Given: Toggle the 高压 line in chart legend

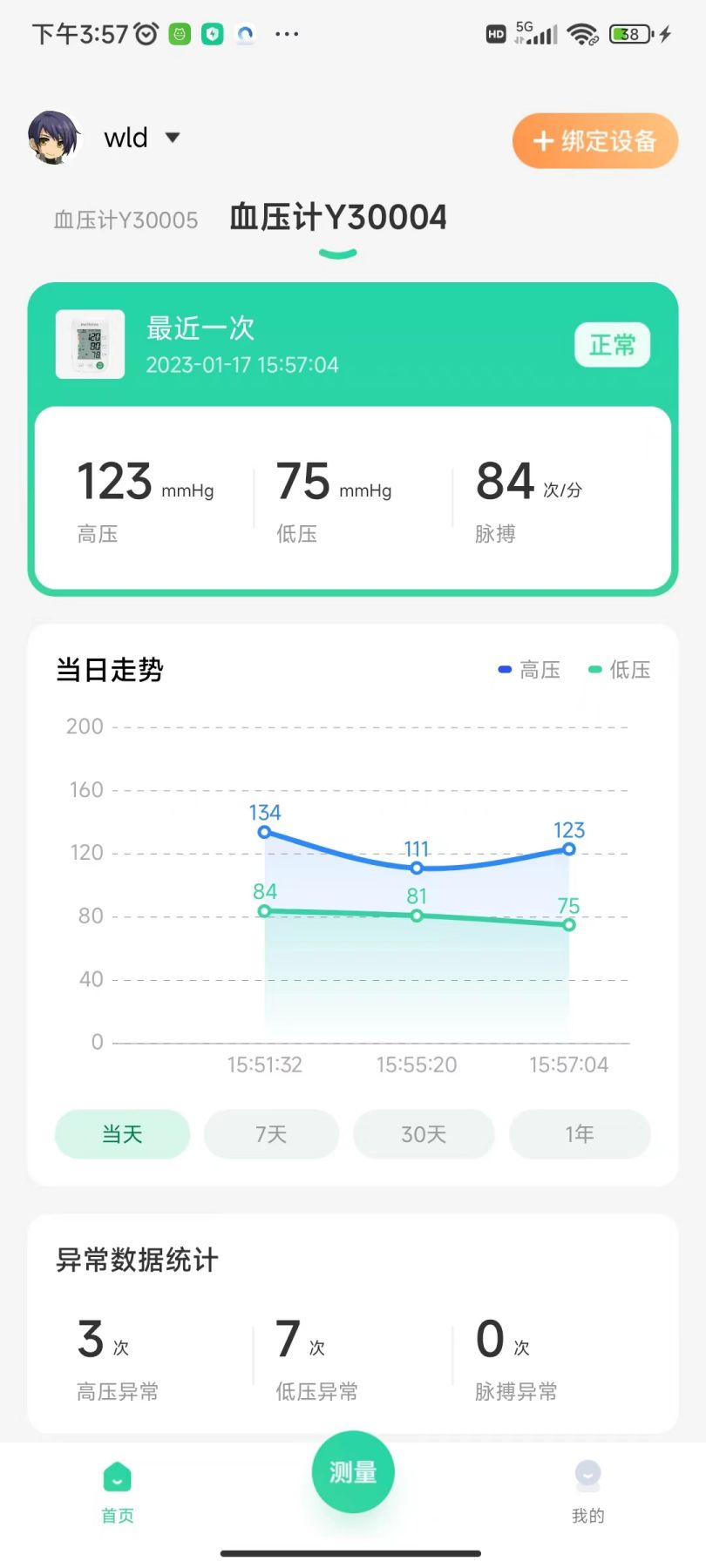Looking at the screenshot, I should click(x=528, y=670).
